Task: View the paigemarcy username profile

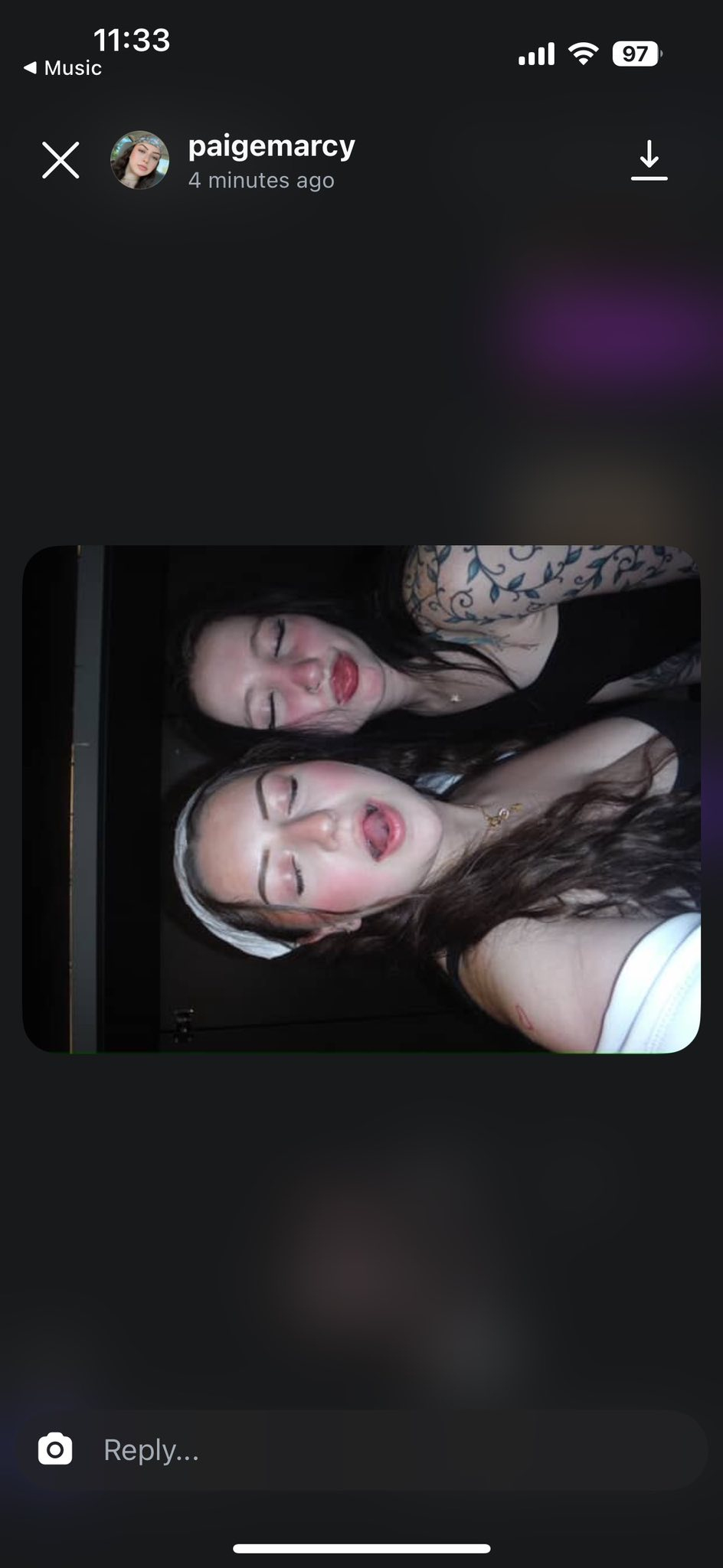Action: click(x=271, y=145)
